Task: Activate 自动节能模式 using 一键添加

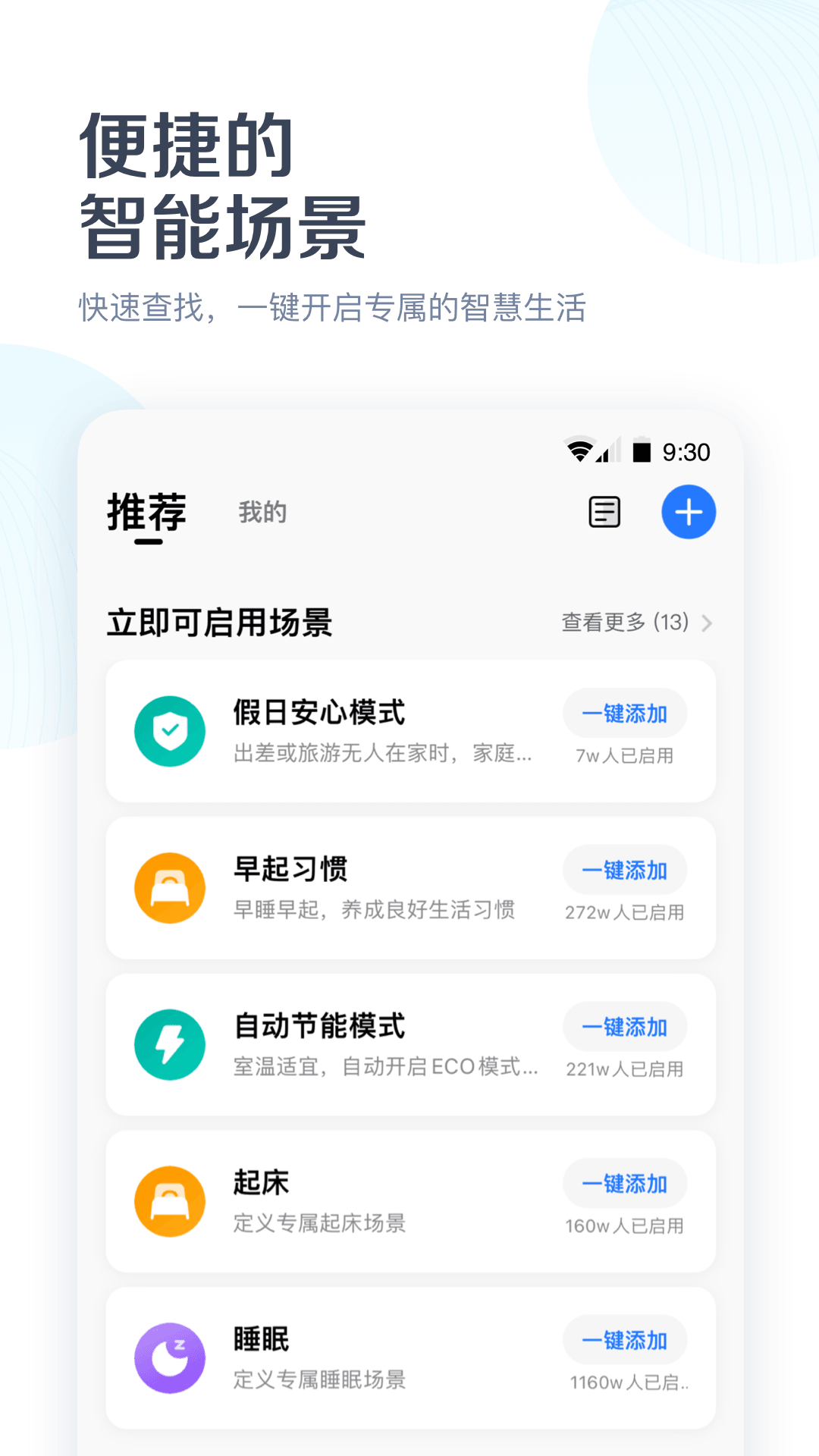Action: pyautogui.click(x=624, y=1027)
